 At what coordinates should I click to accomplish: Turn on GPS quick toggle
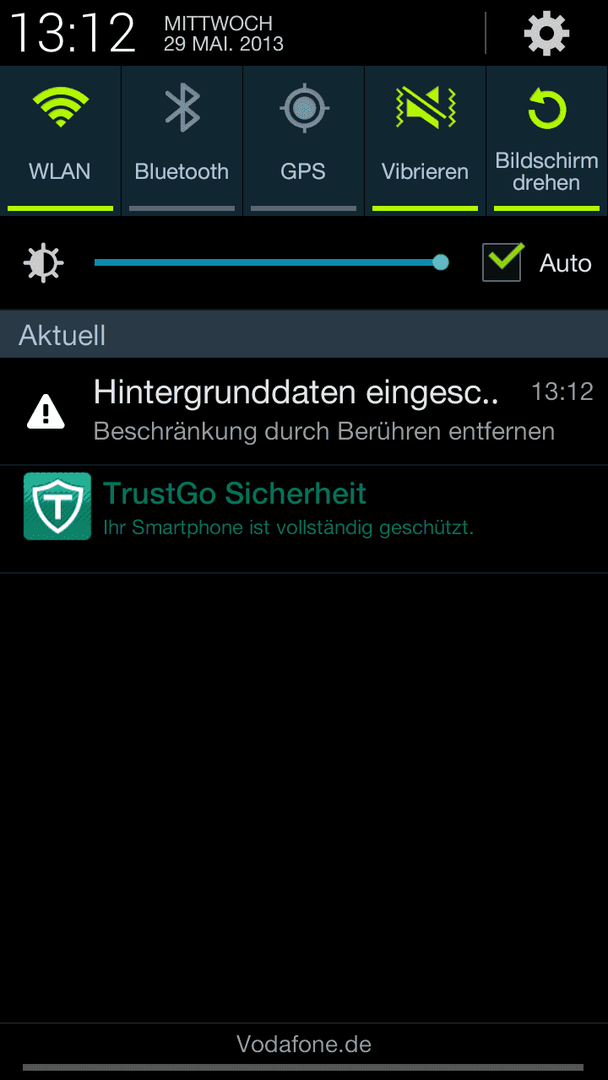pyautogui.click(x=303, y=138)
